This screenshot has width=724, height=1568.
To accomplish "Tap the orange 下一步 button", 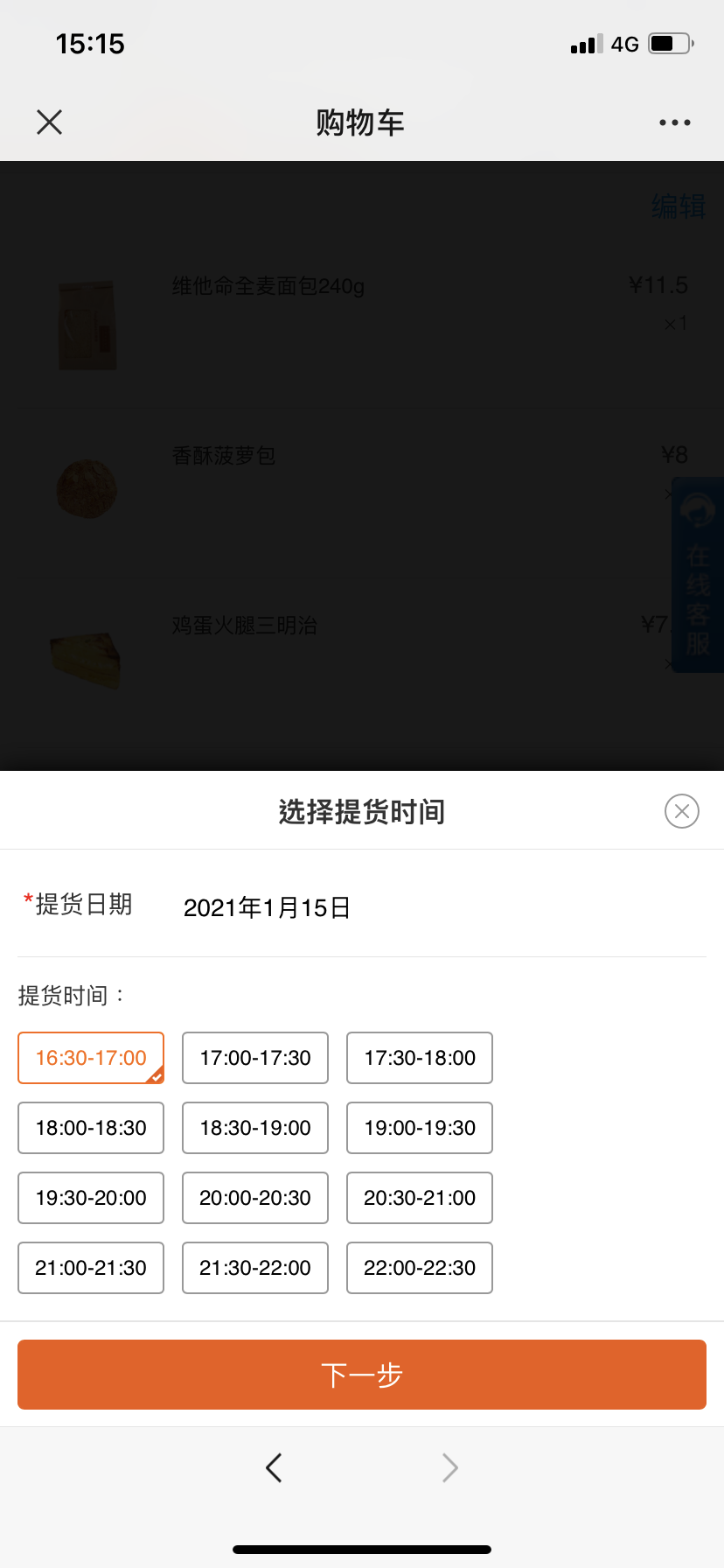I will click(362, 1375).
